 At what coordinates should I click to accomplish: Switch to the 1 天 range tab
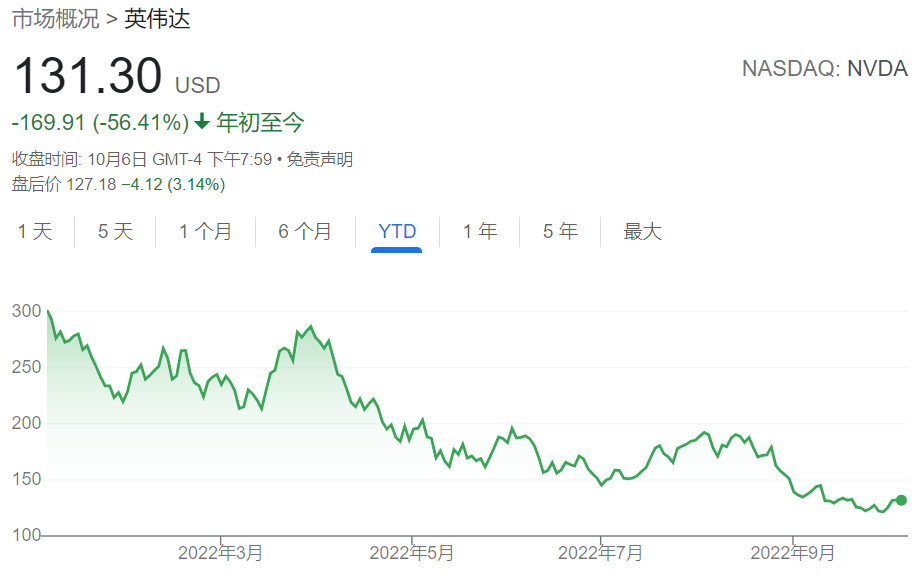click(x=35, y=232)
